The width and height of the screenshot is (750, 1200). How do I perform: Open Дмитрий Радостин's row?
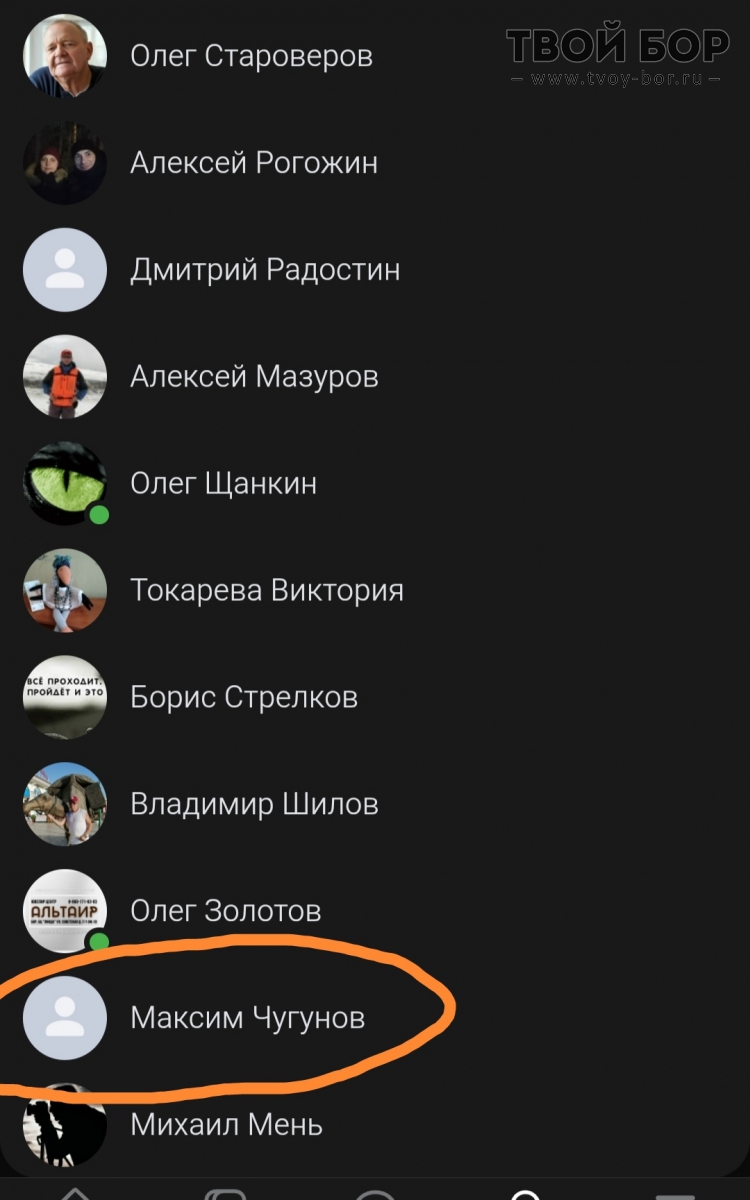(265, 270)
